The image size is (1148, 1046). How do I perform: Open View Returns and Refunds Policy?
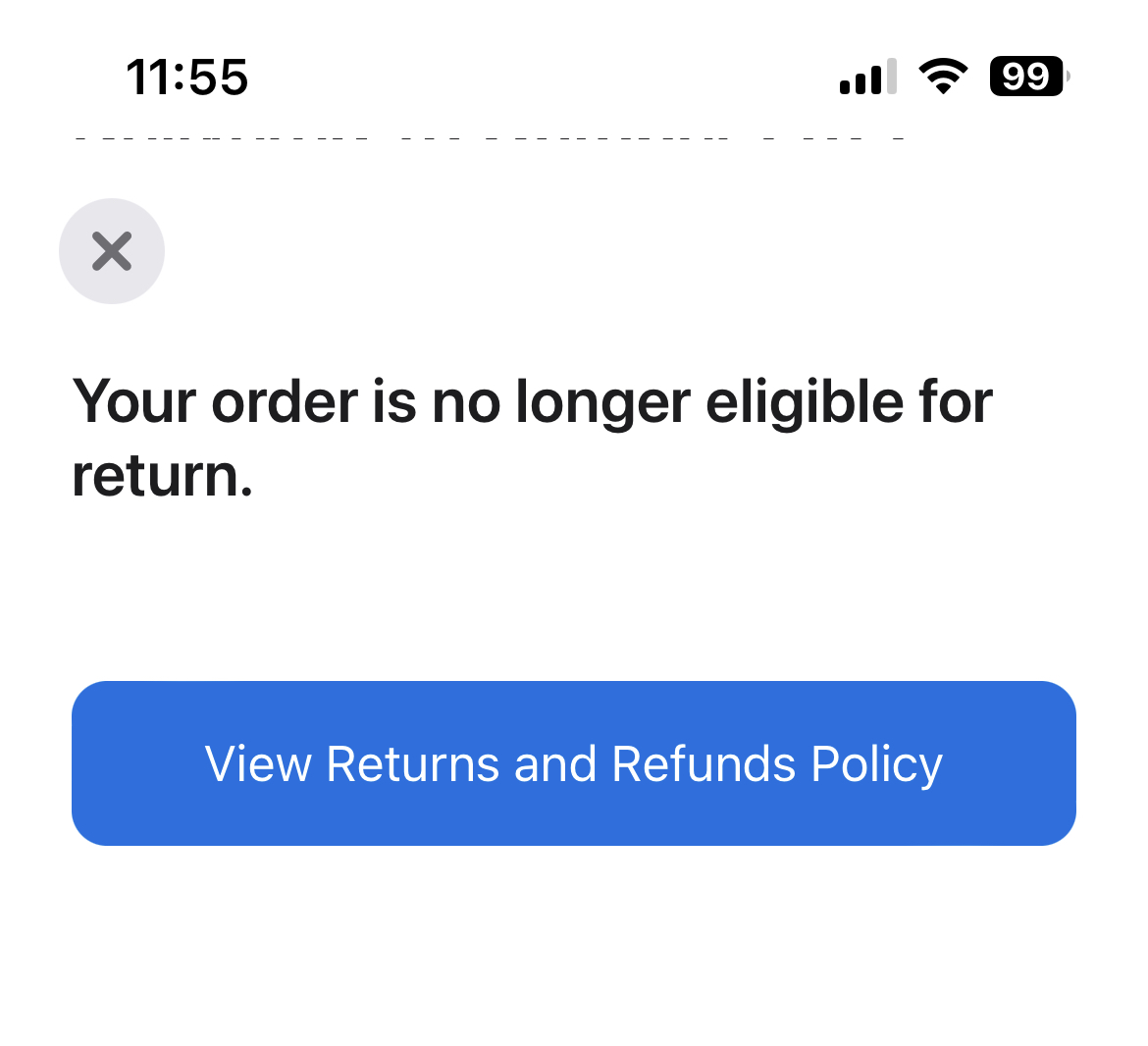tap(573, 763)
